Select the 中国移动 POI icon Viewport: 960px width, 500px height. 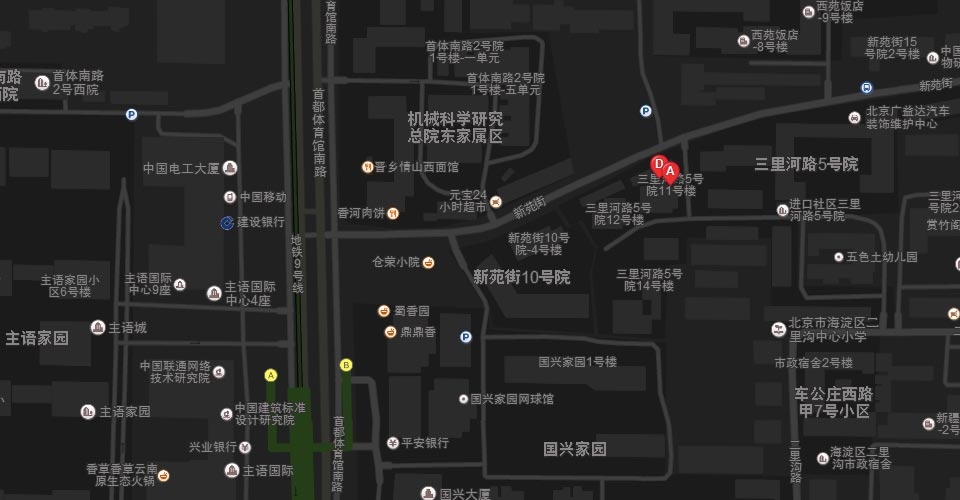coord(229,197)
